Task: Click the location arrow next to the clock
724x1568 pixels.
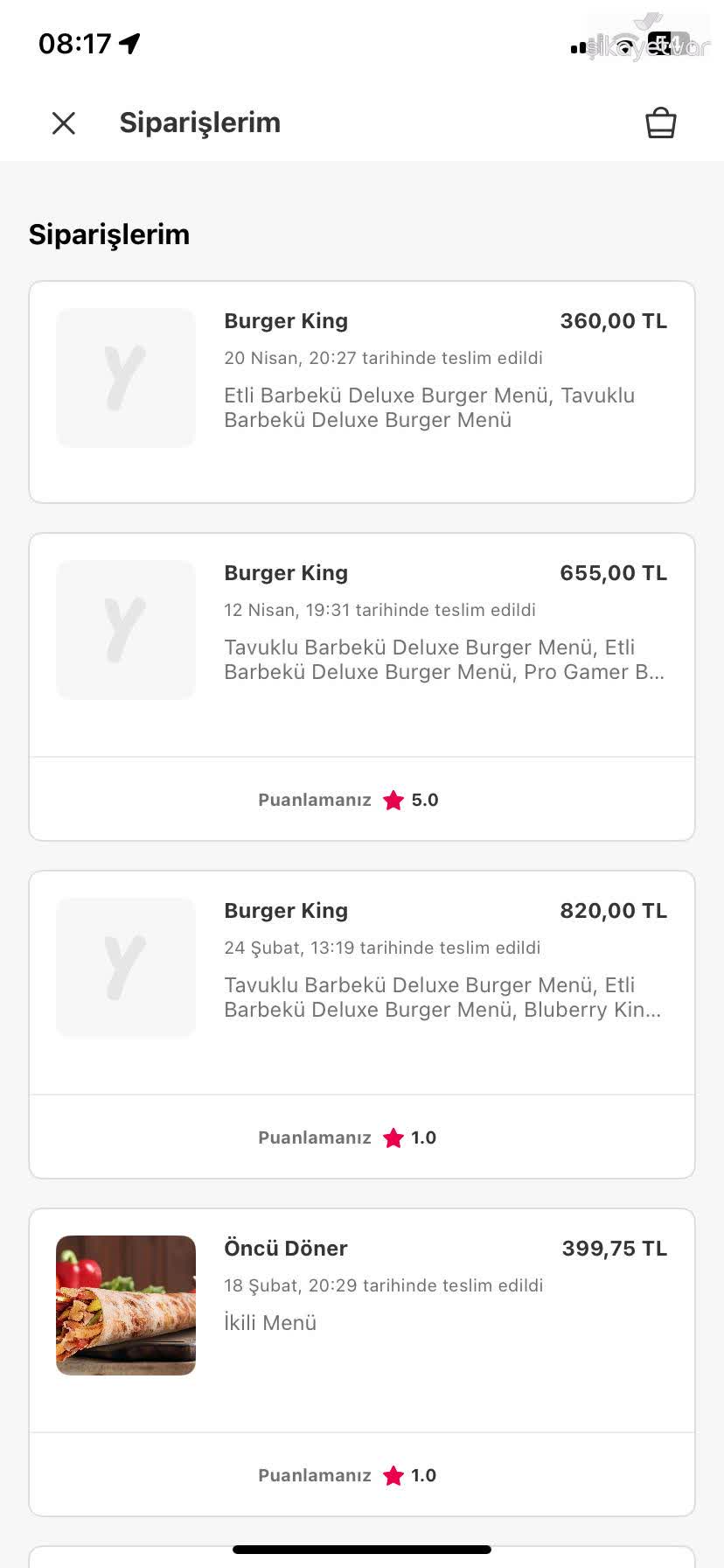Action: [129, 42]
